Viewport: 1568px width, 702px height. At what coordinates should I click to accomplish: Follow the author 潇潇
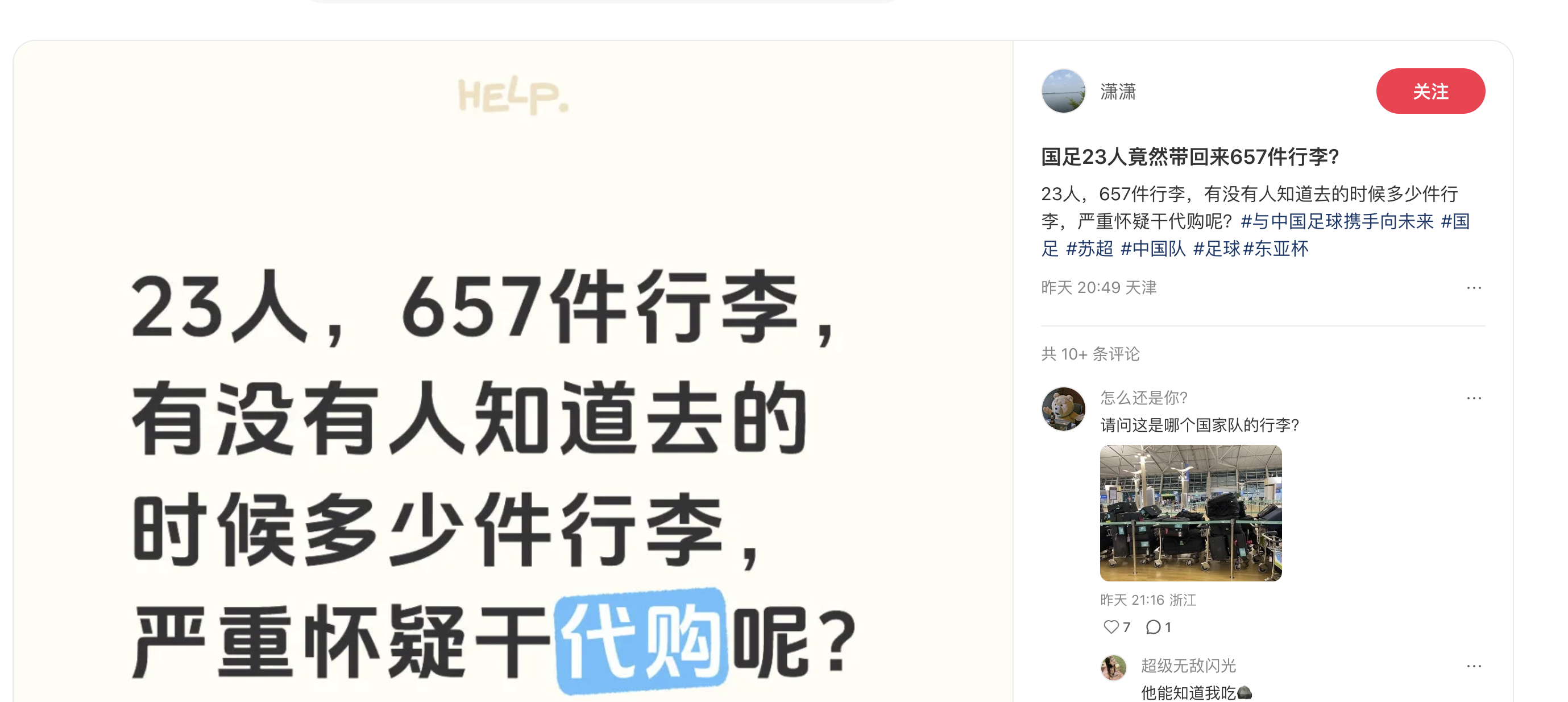[1430, 92]
